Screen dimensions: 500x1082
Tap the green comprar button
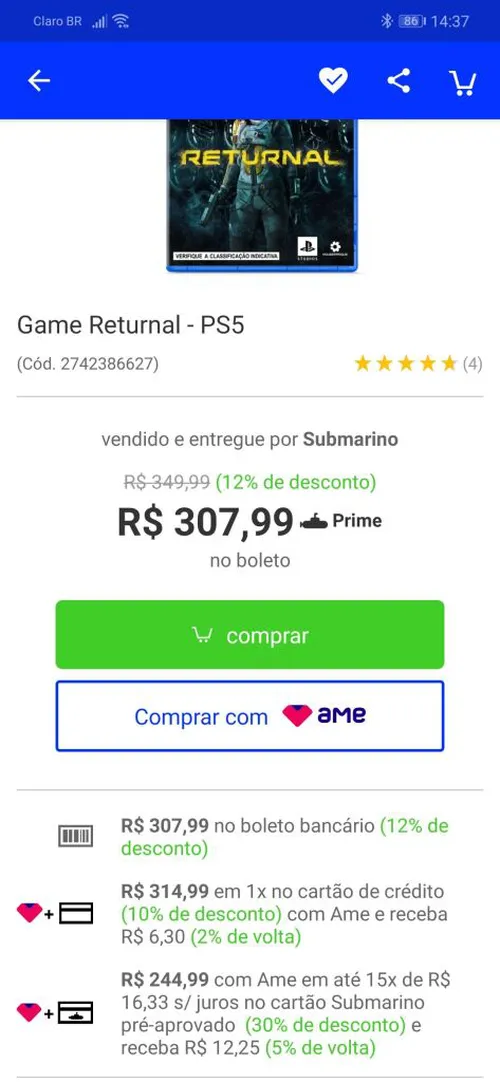[250, 635]
